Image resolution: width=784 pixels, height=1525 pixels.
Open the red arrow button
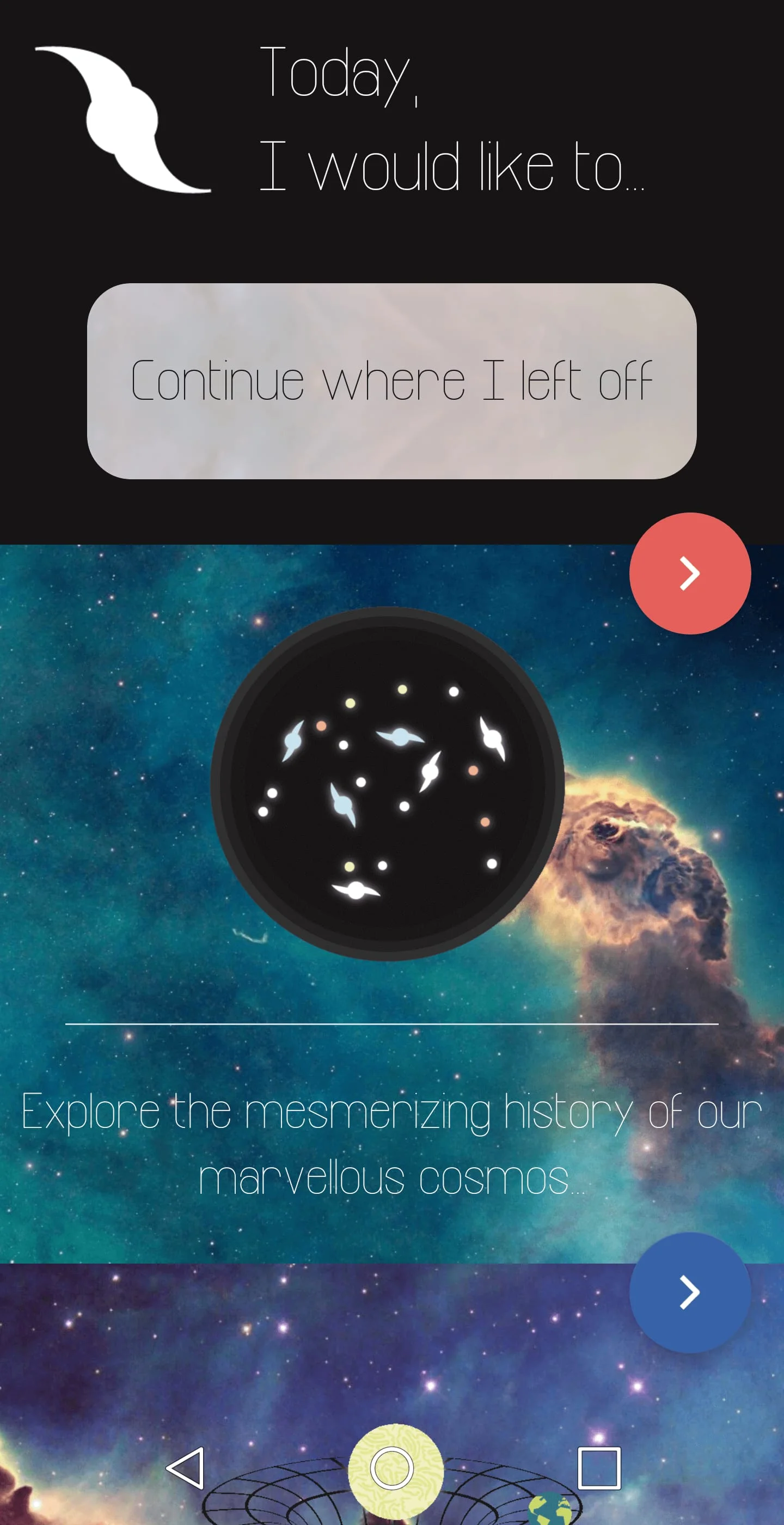[689, 573]
